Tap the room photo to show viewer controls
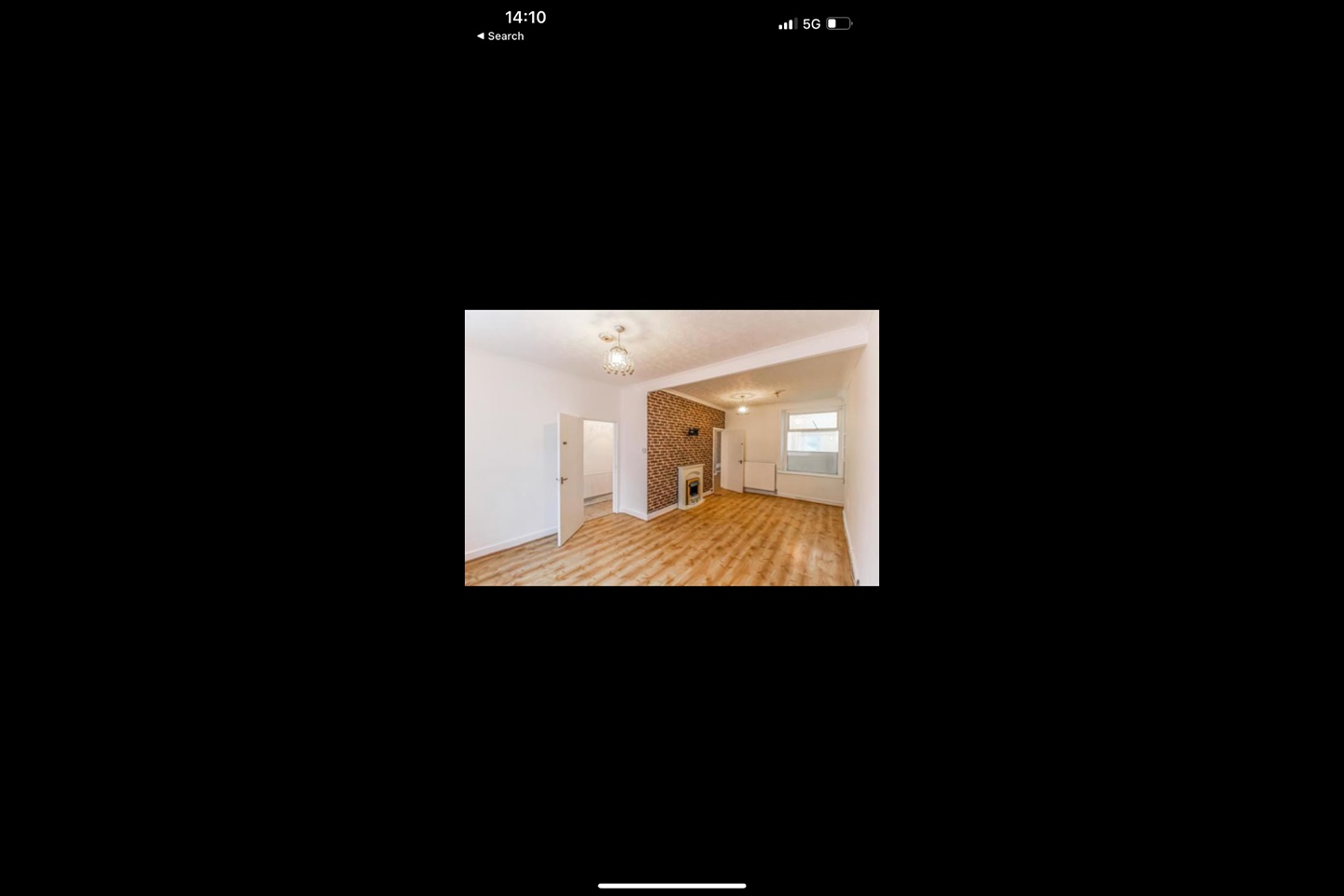 click(672, 448)
